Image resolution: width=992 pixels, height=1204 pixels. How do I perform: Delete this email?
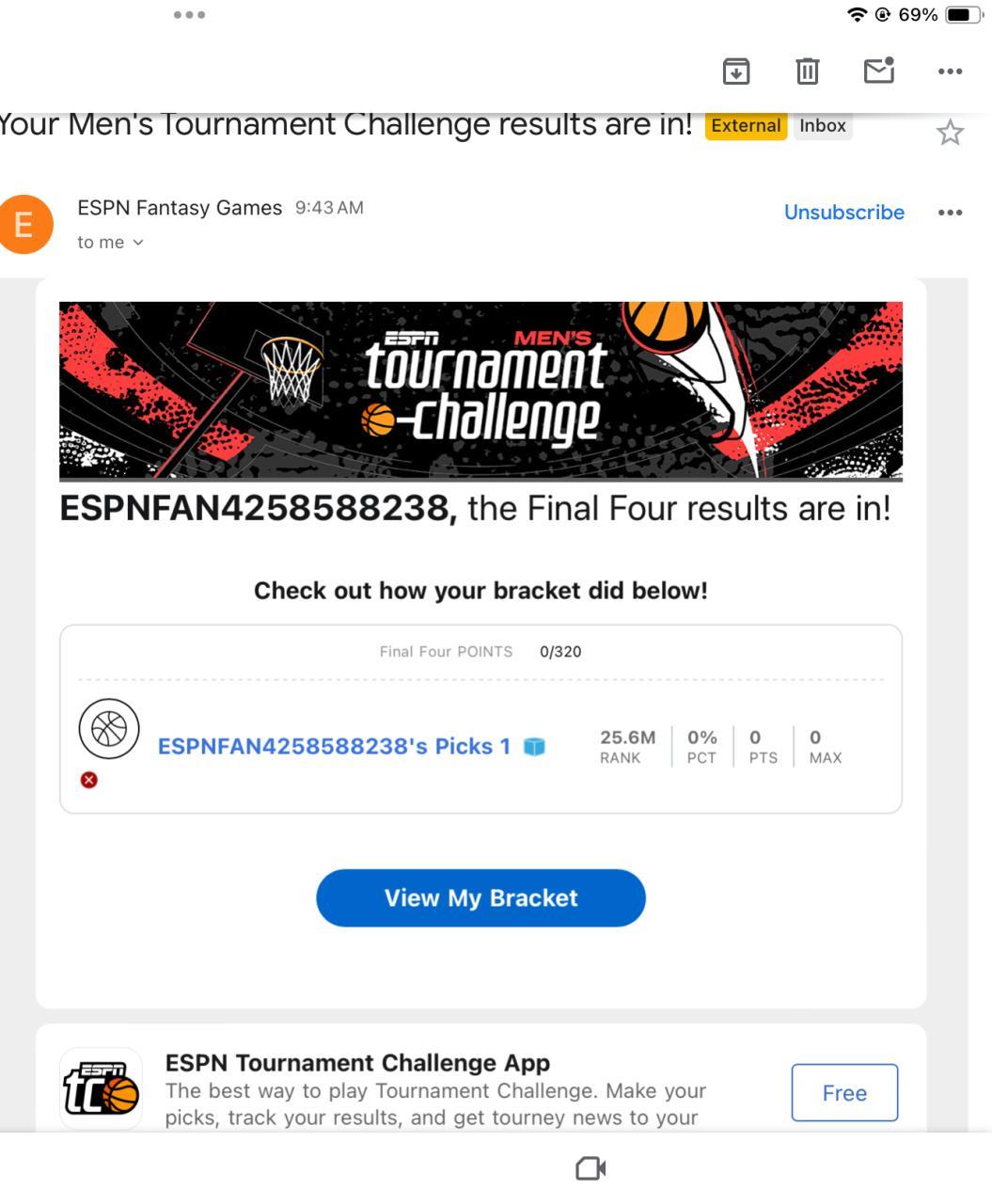click(807, 71)
